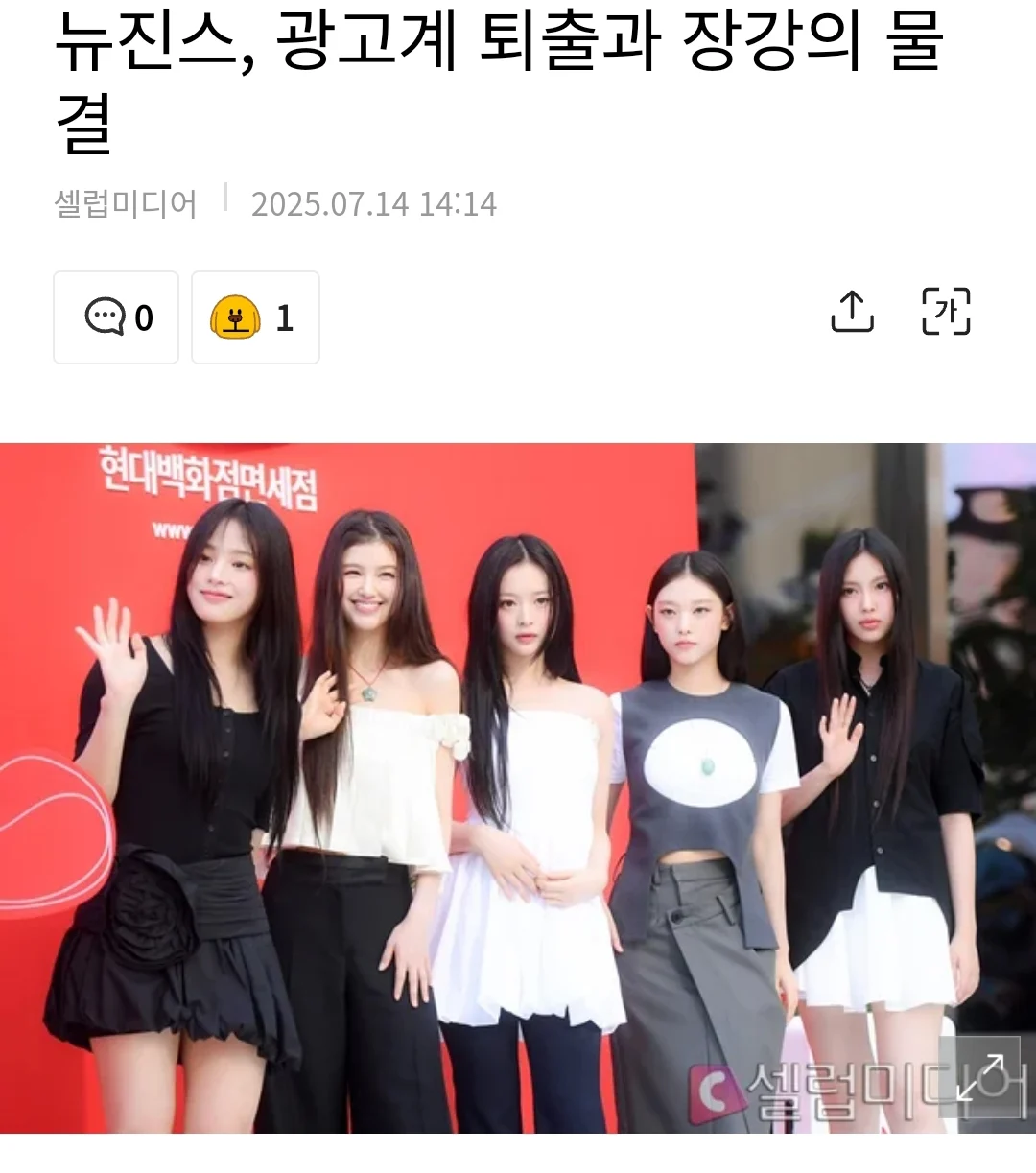
Task: Open the font size setting icon
Action: [946, 312]
